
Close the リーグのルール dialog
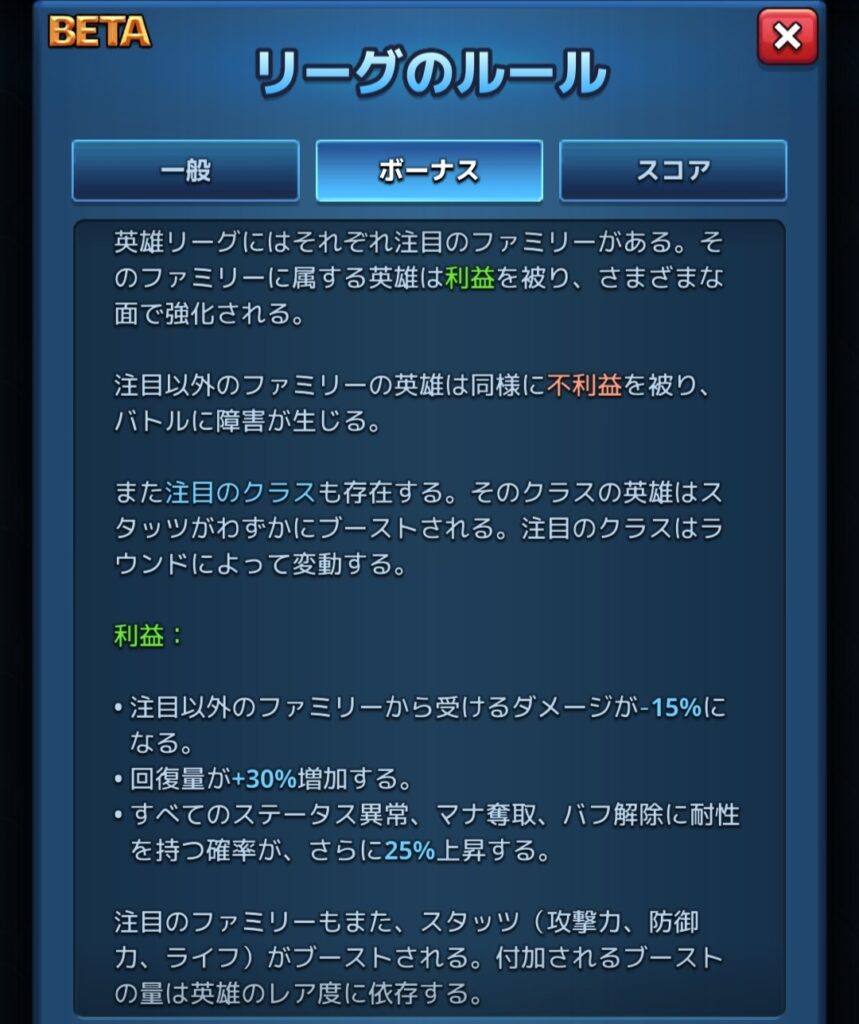click(x=787, y=38)
